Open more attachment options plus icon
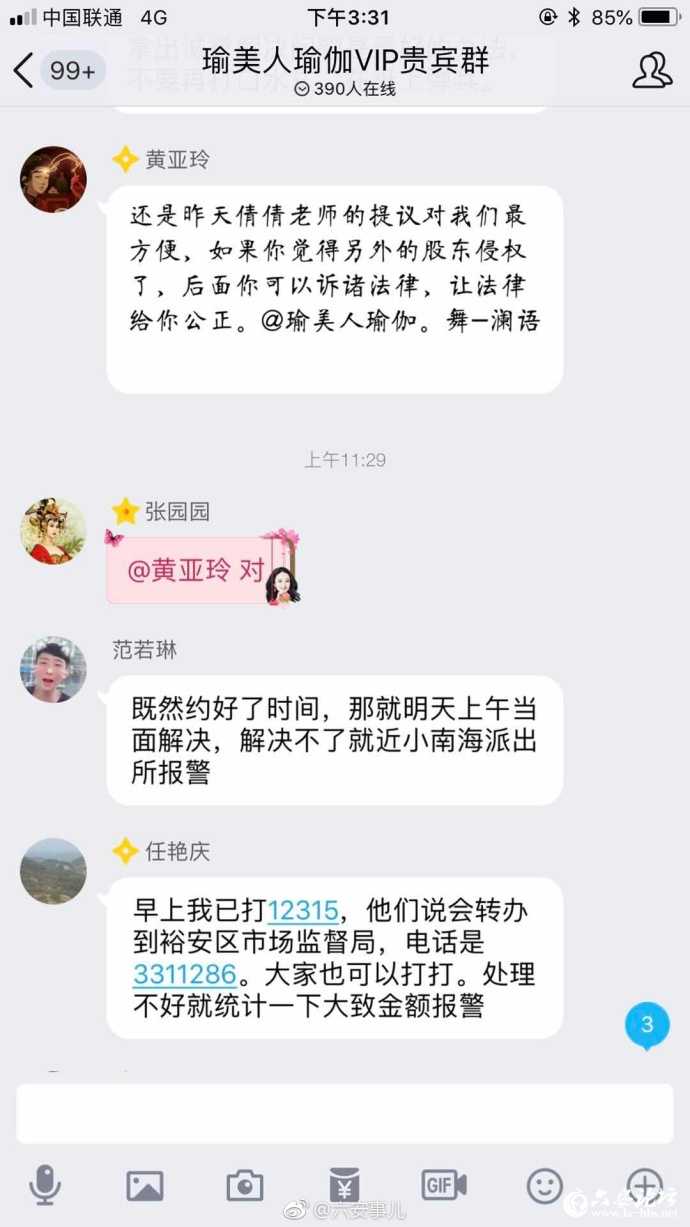The width and height of the screenshot is (690, 1227). tap(644, 1186)
